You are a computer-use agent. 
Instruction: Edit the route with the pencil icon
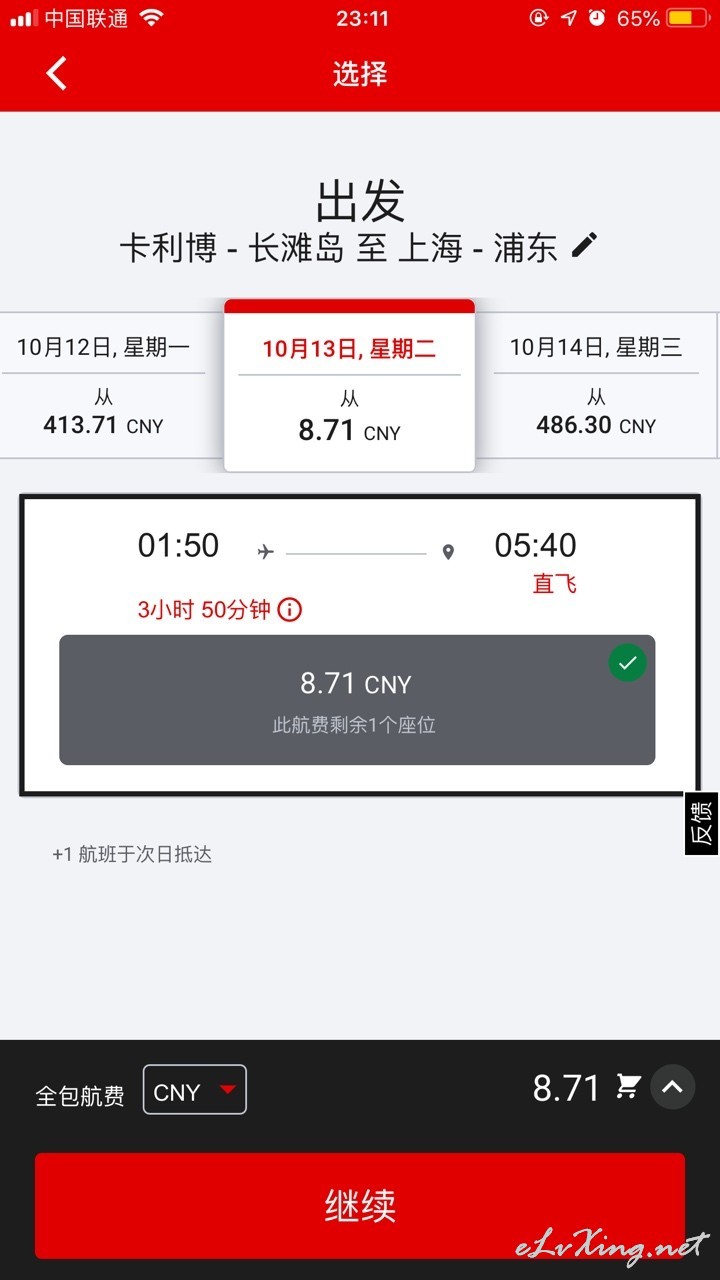tap(584, 245)
